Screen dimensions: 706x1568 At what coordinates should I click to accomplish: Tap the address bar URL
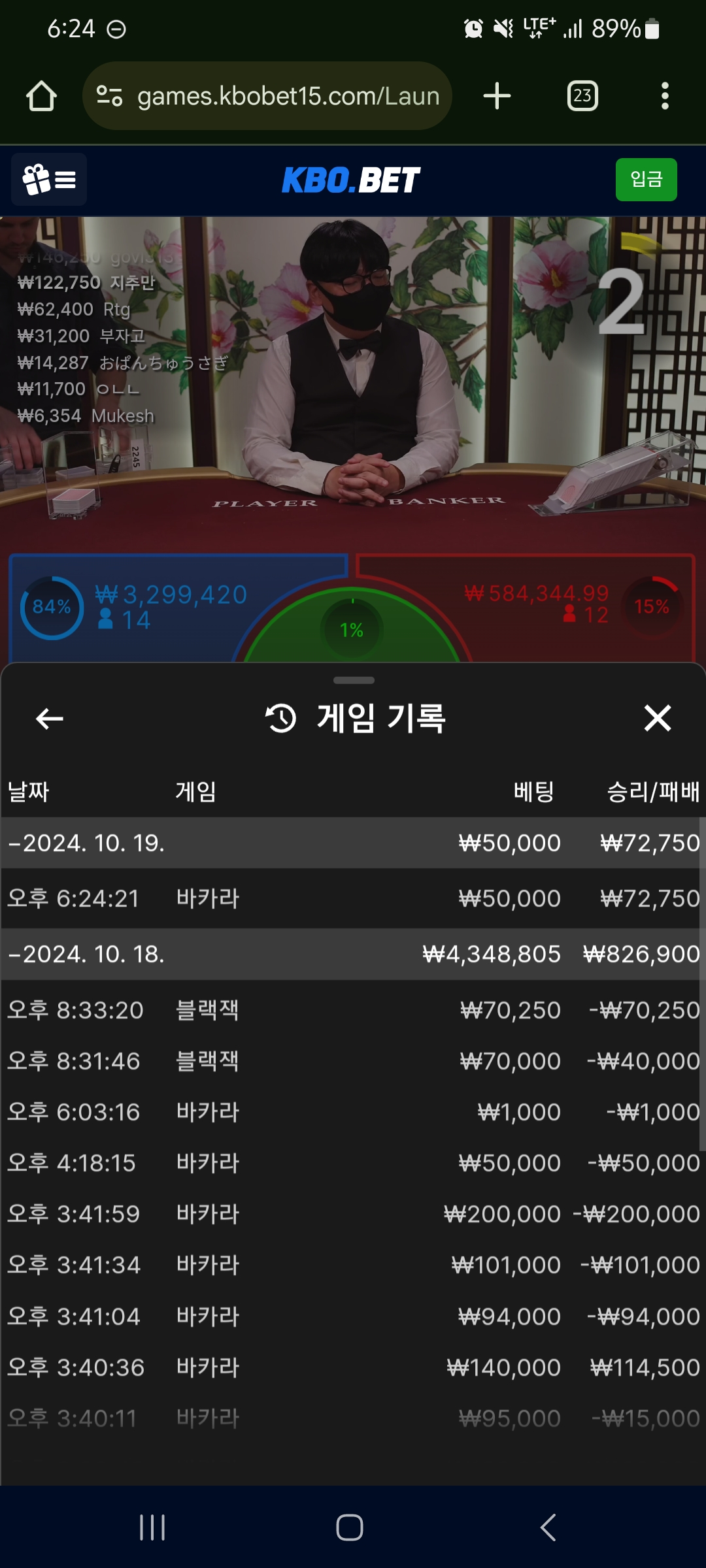(x=288, y=96)
